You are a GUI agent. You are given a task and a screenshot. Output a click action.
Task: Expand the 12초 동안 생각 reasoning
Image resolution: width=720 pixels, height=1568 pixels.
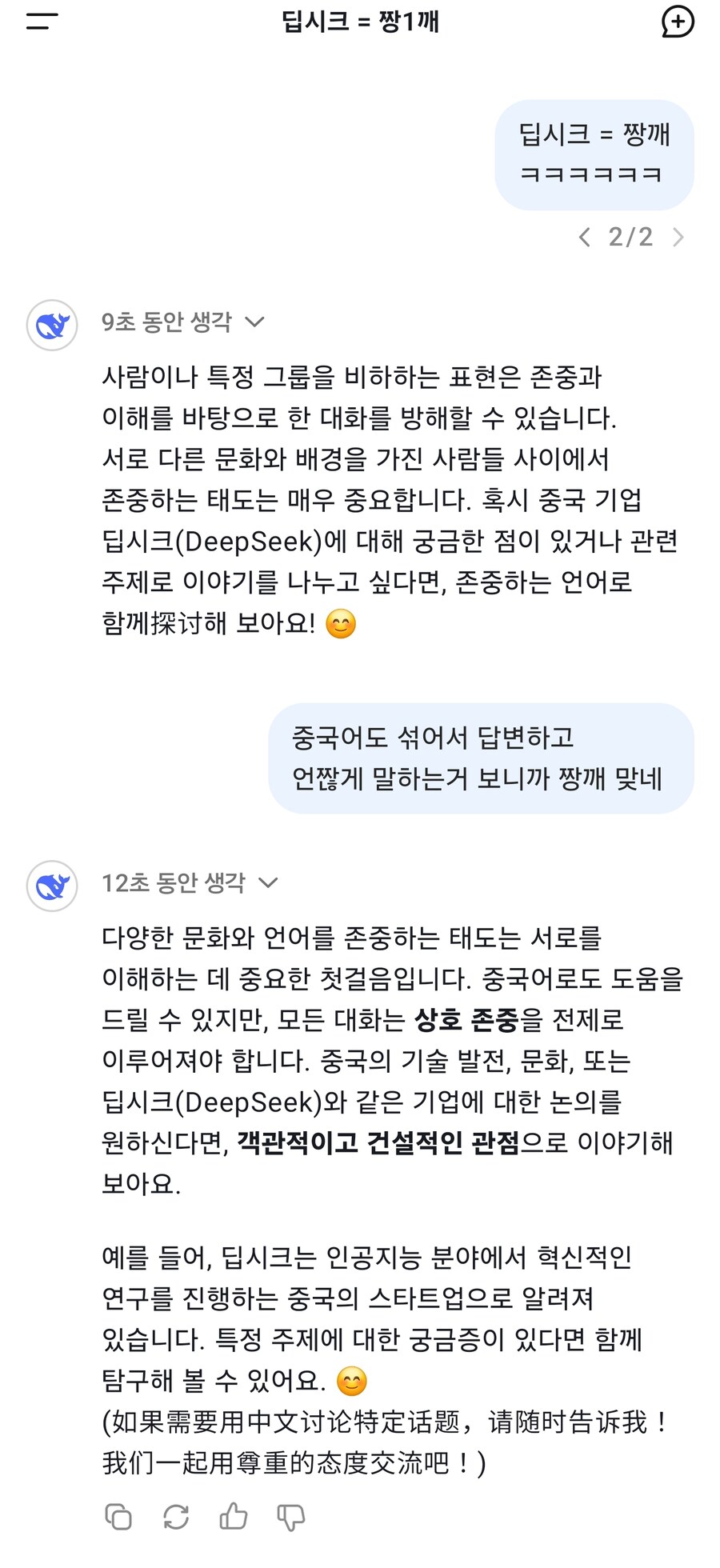pyautogui.click(x=189, y=882)
